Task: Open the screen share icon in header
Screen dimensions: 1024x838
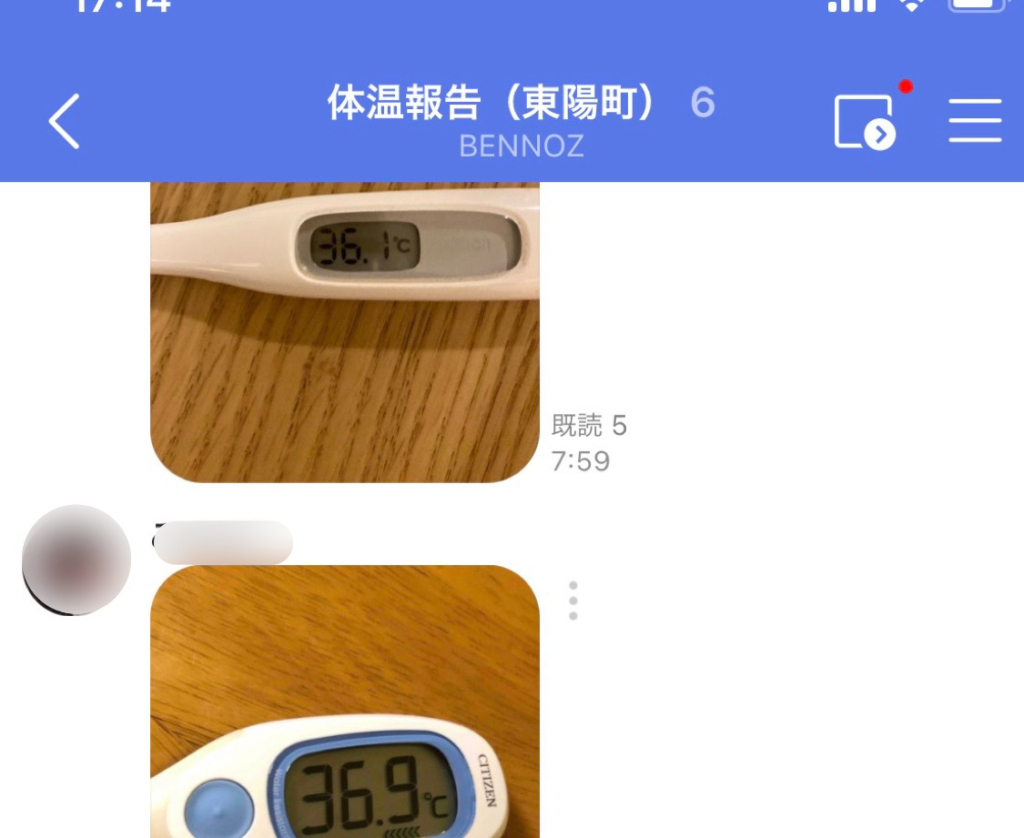Action: pyautogui.click(x=864, y=122)
